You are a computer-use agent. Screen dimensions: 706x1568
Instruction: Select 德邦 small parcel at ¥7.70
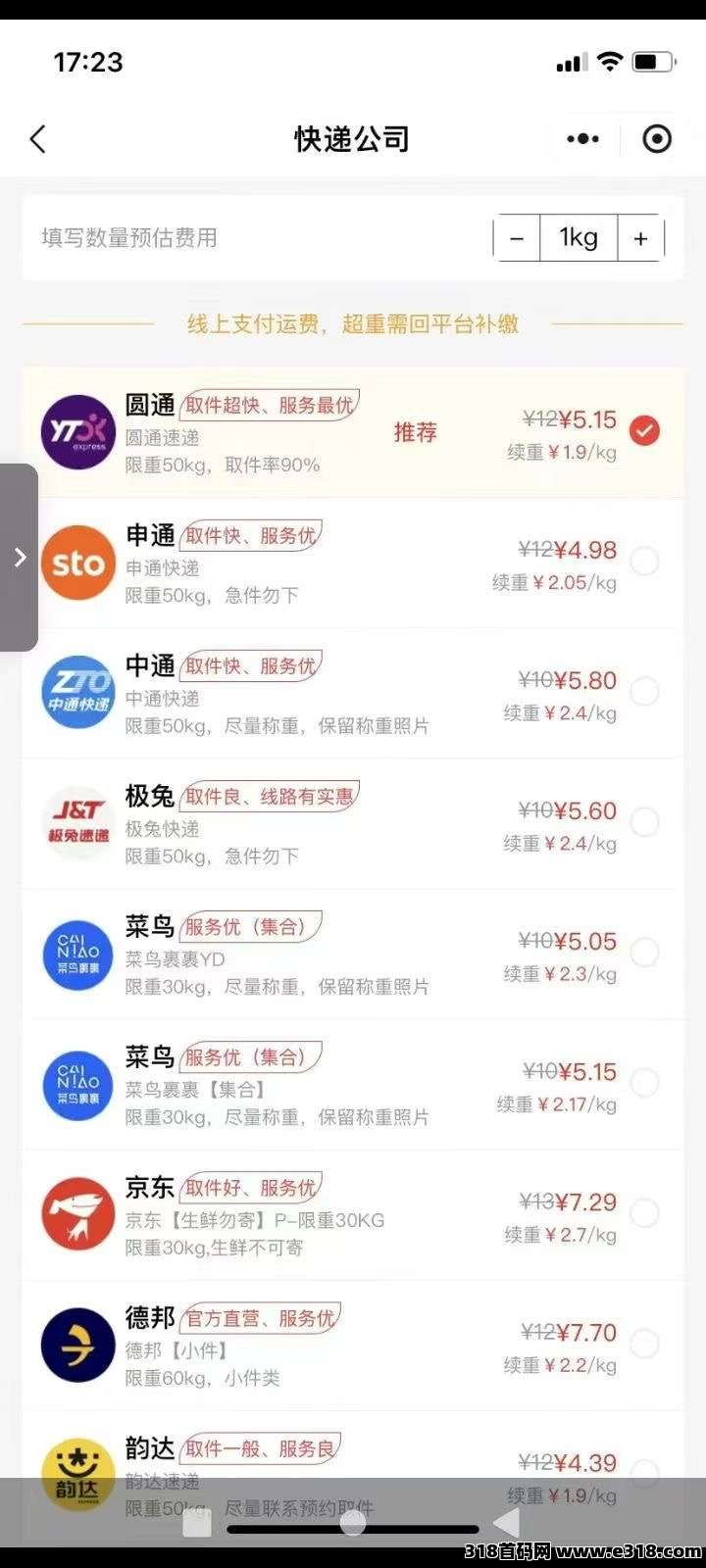click(353, 1345)
